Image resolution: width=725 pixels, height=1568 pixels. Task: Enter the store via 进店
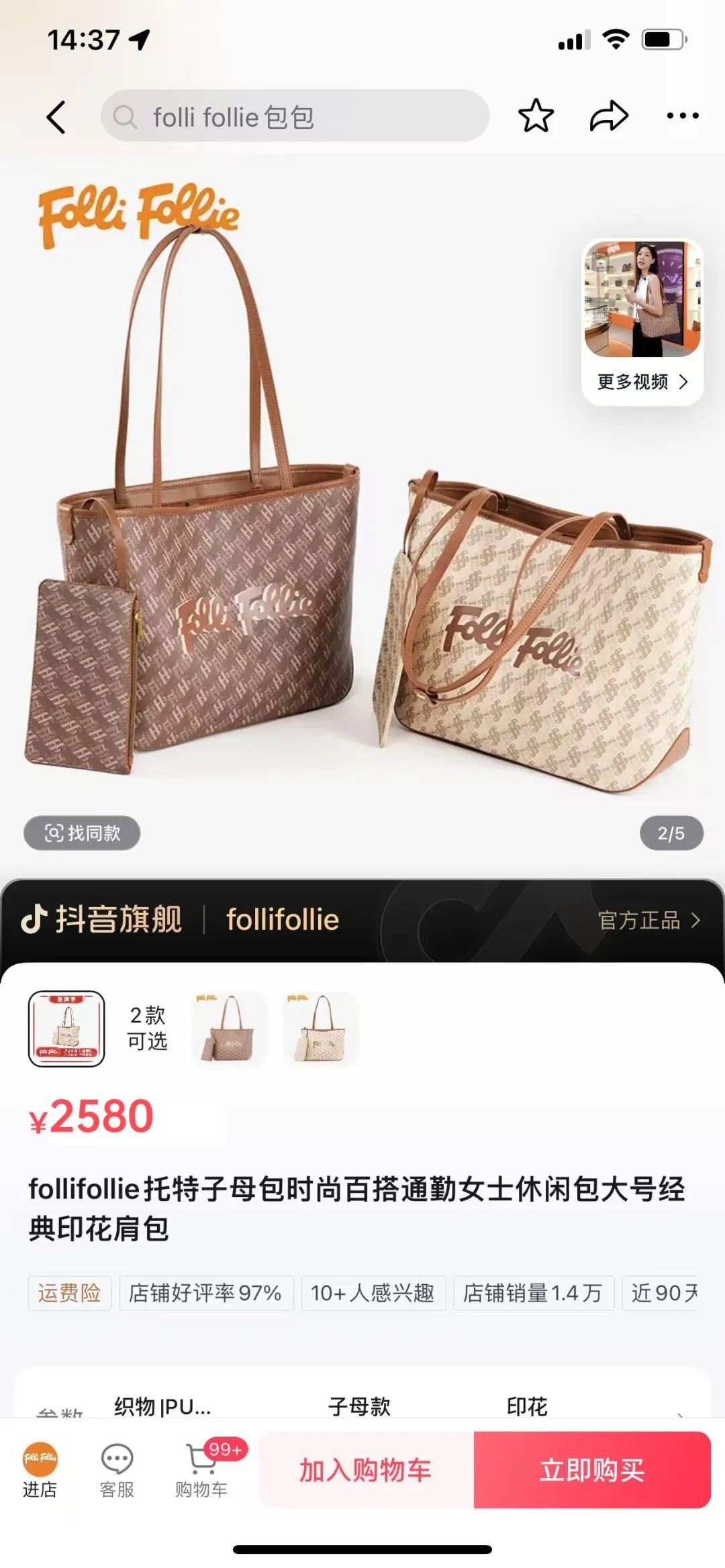click(40, 1470)
